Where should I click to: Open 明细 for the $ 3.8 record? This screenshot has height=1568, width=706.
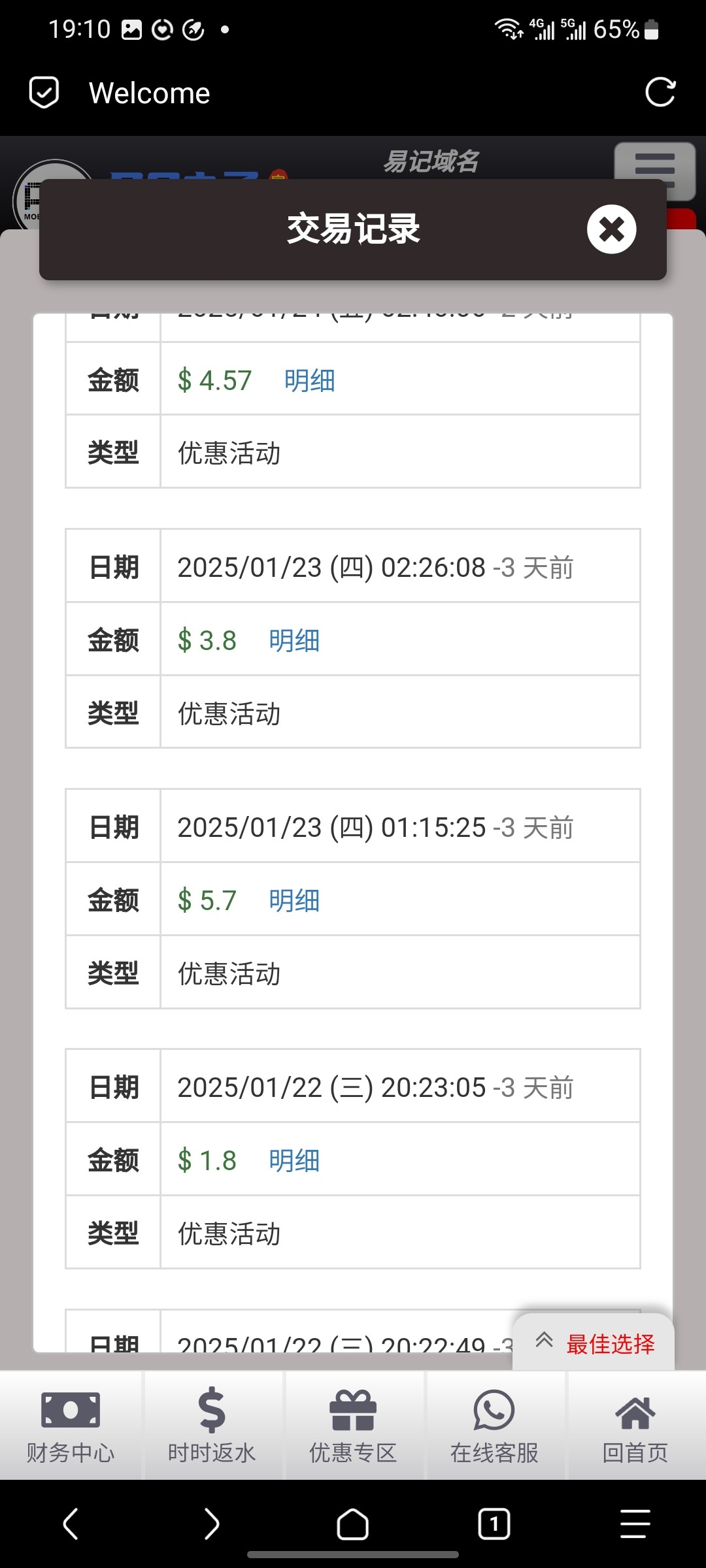[294, 640]
